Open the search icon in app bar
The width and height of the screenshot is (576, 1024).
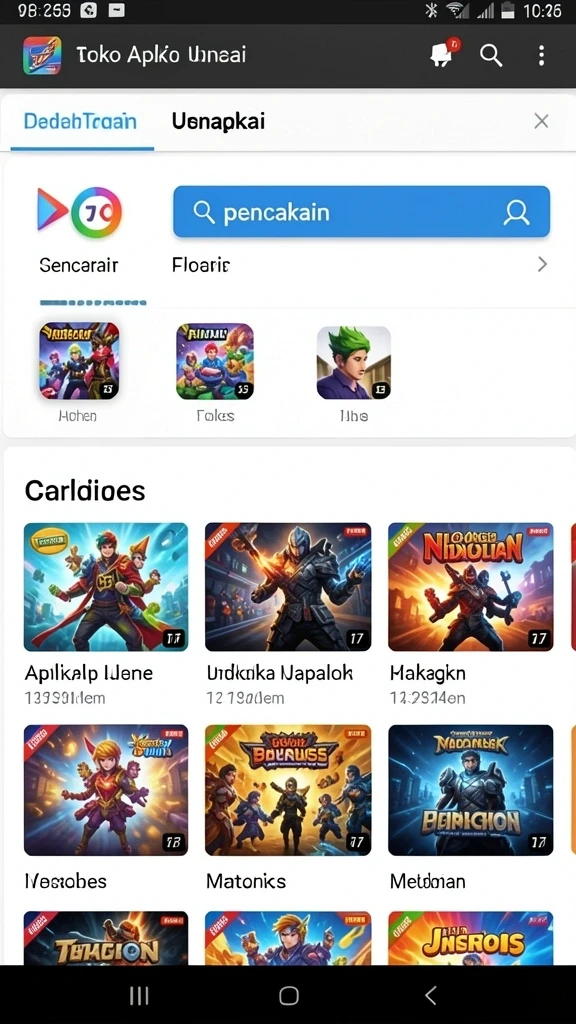point(491,56)
